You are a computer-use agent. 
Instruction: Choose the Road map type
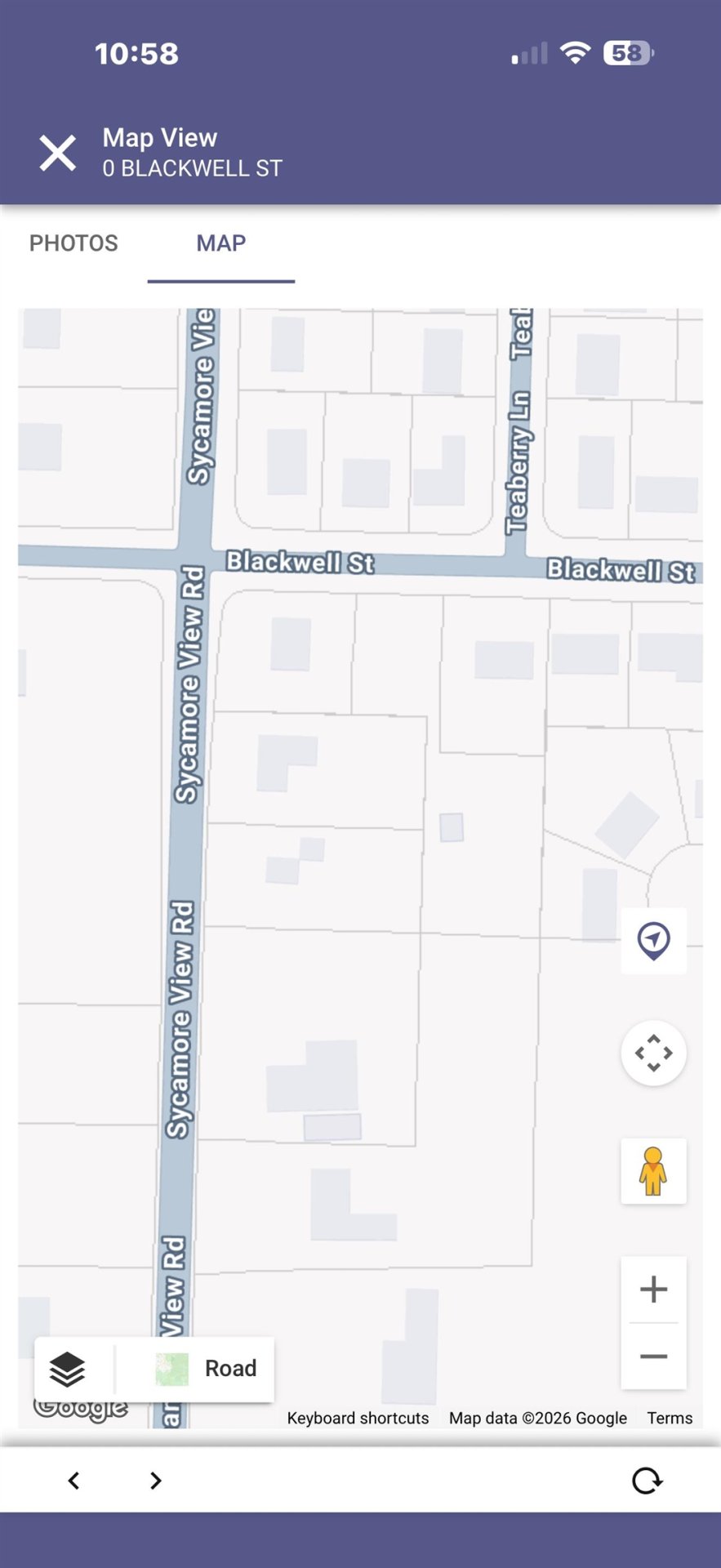click(206, 1369)
